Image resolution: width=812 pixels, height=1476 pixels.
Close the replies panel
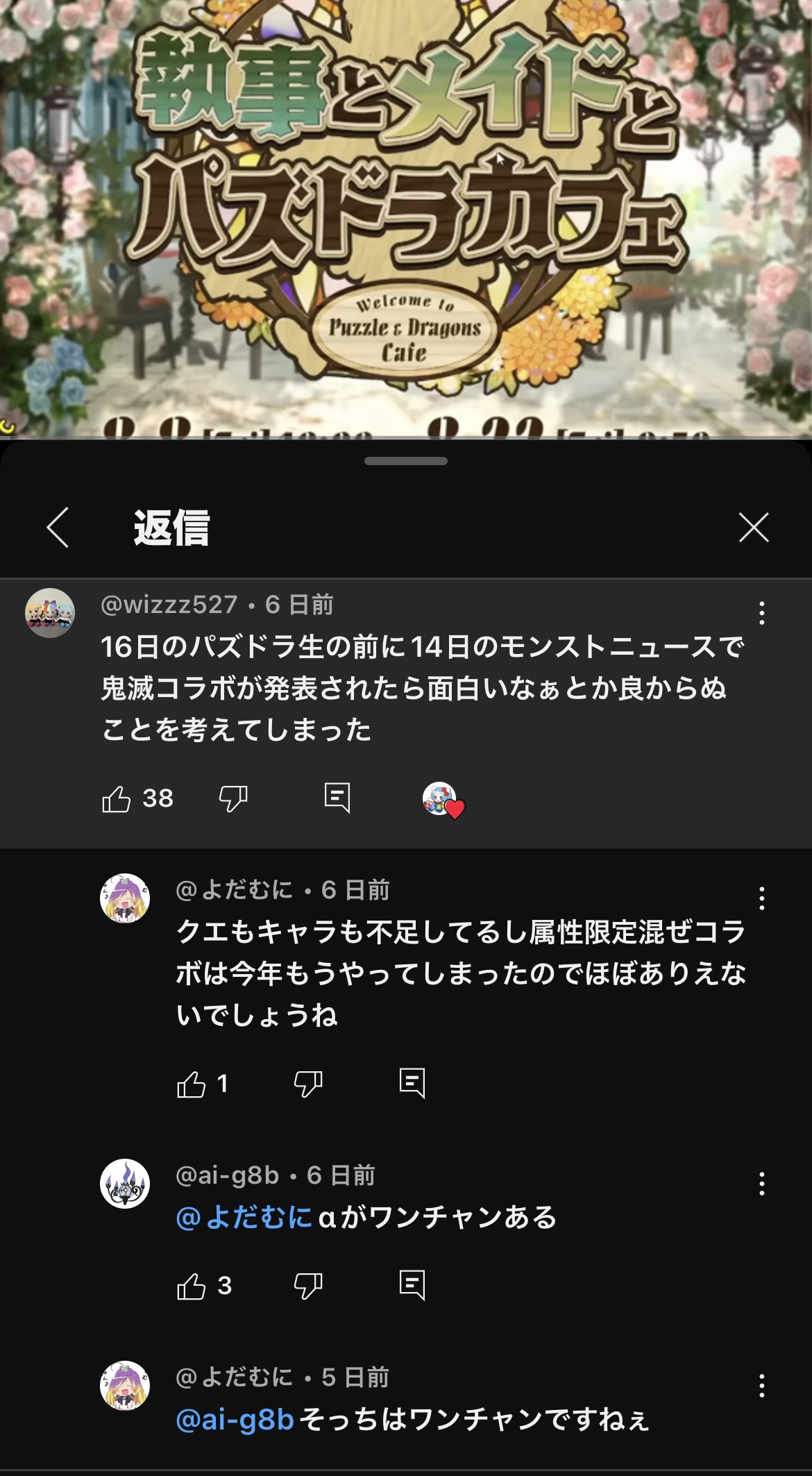point(754,528)
